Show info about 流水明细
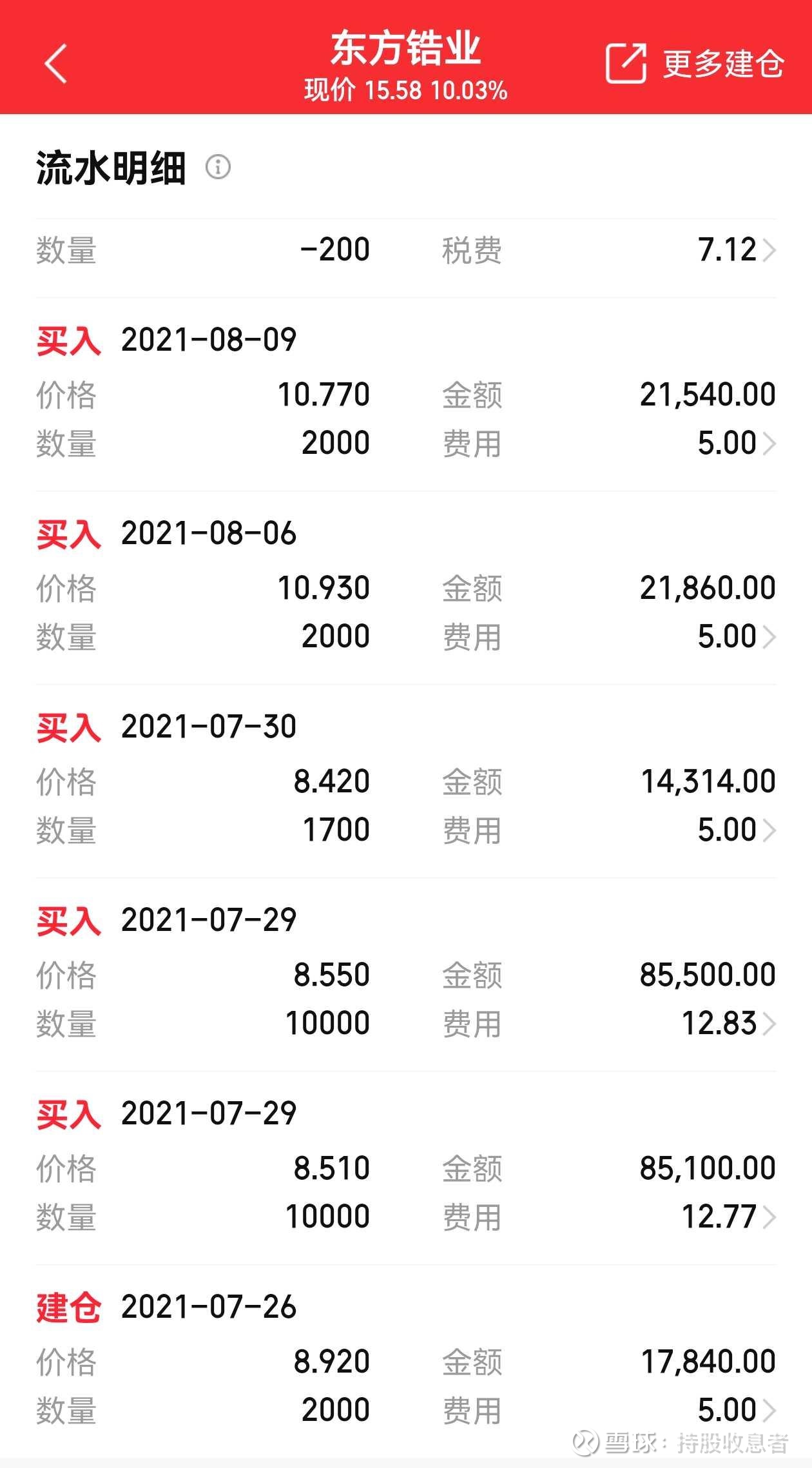 point(218,167)
